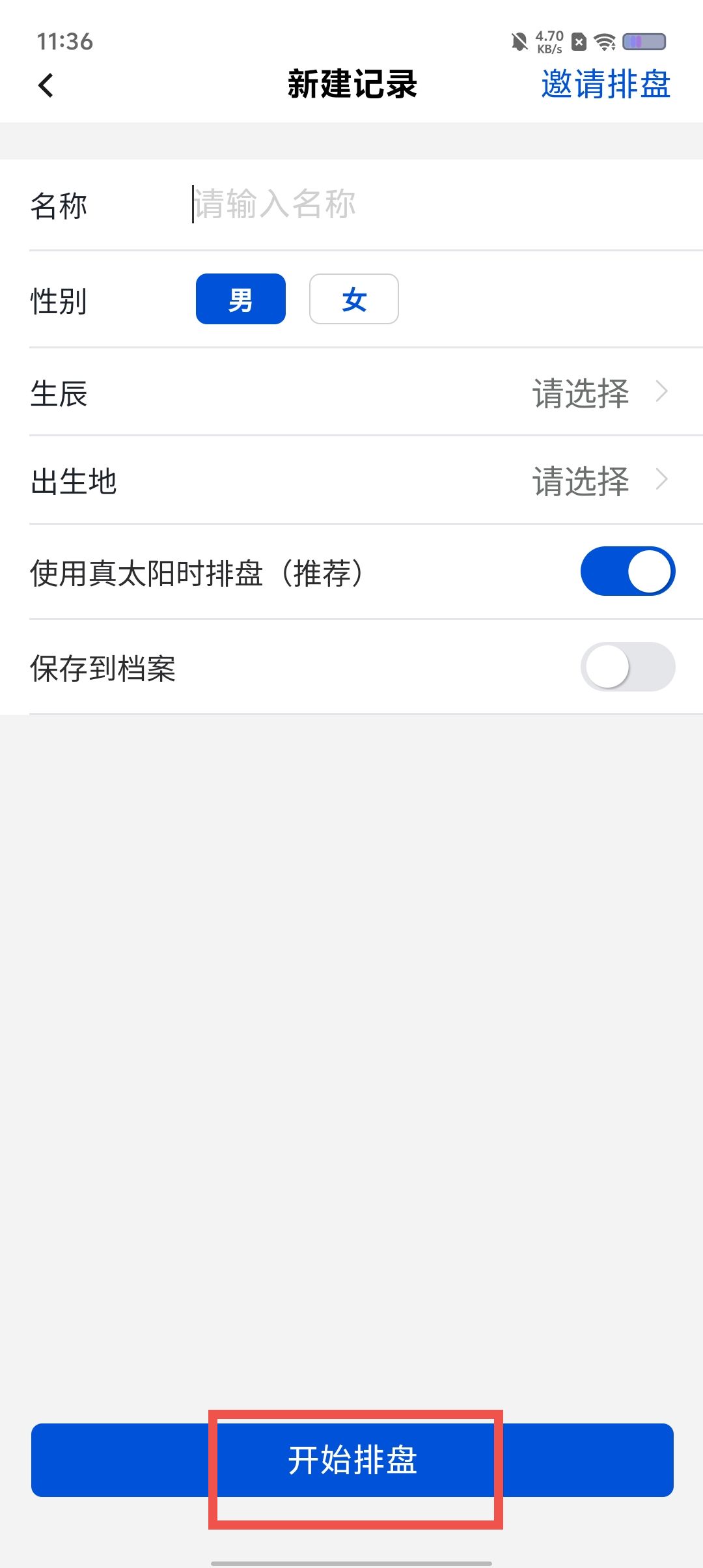This screenshot has height=1568, width=703.
Task: Open the 生辰 date picker via 请选择
Action: (580, 391)
